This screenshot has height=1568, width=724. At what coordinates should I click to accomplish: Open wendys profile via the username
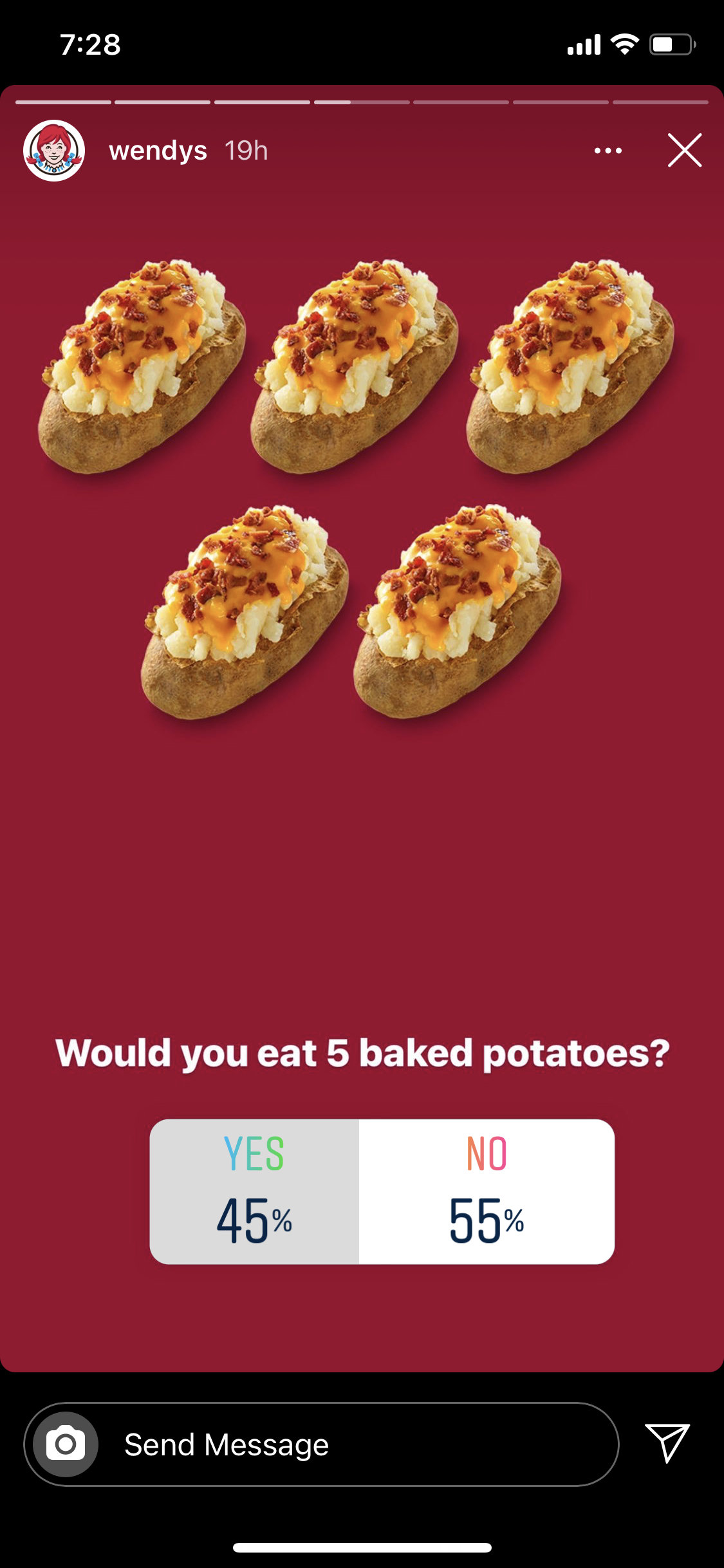tap(158, 151)
